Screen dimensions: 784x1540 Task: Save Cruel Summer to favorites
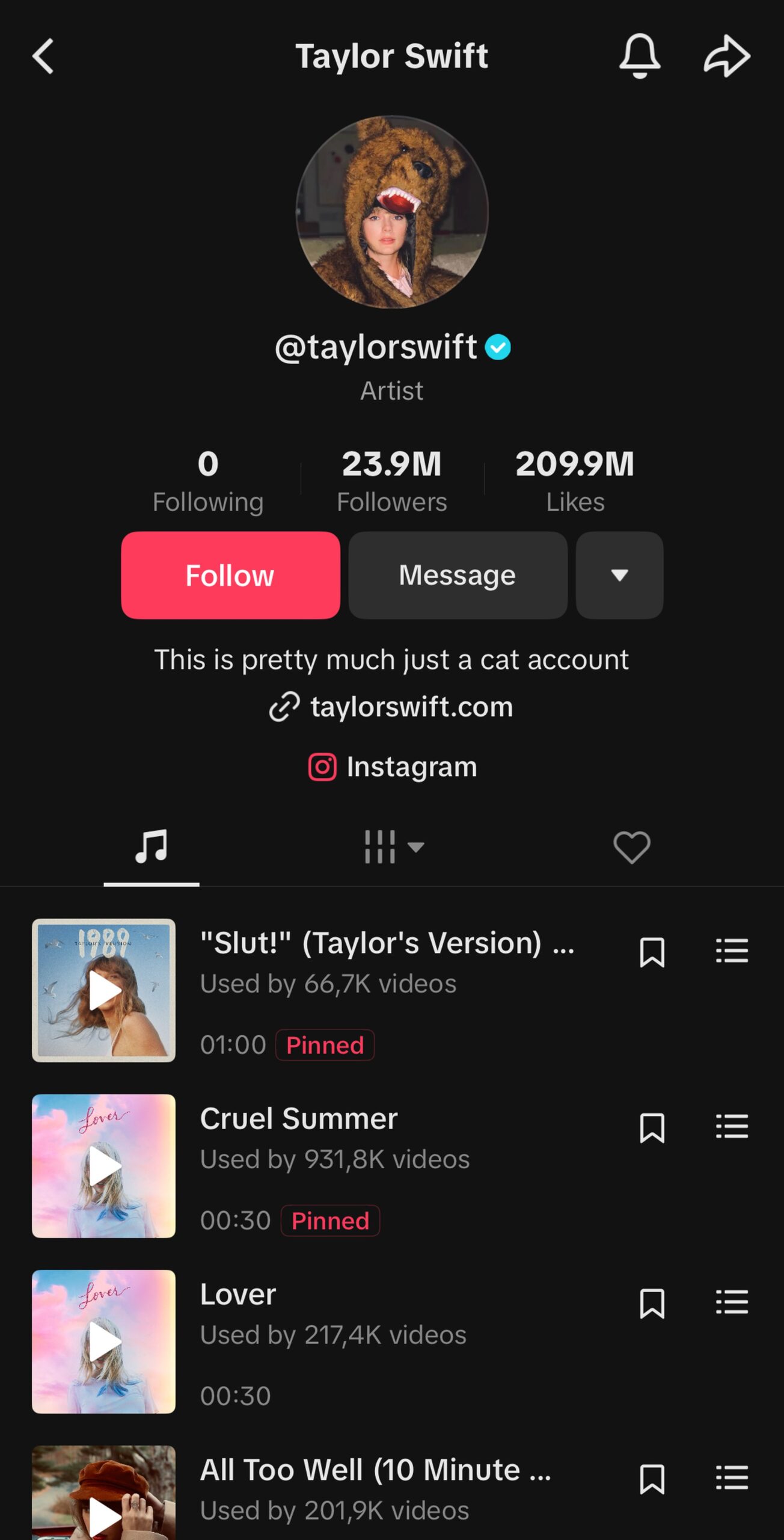652,1127
